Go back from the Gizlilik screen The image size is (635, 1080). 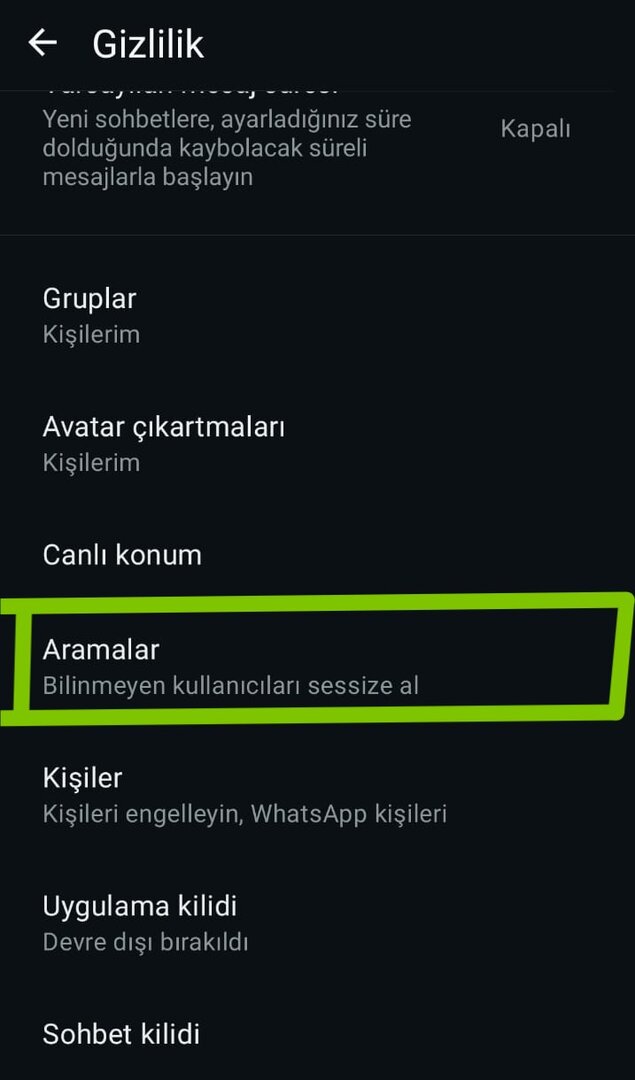42,43
